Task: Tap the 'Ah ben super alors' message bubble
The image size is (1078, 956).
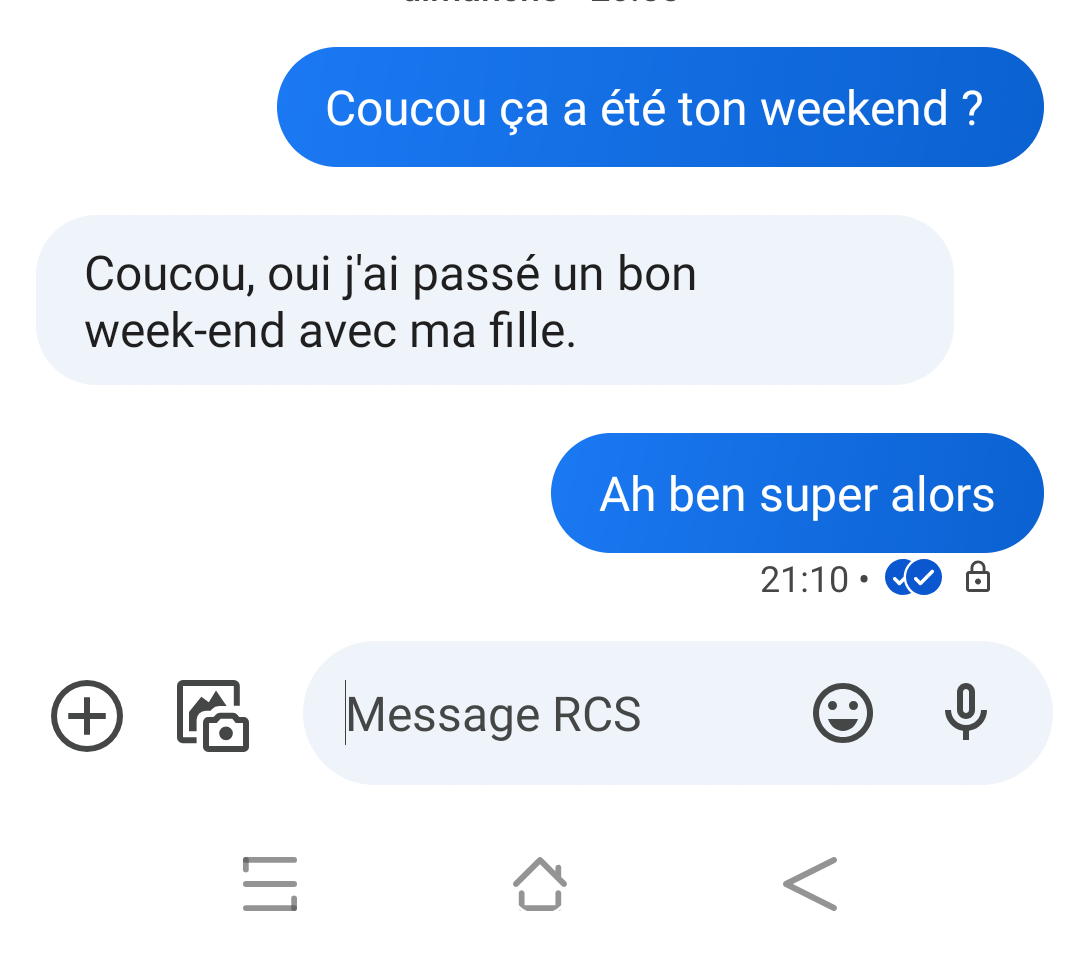Action: [797, 494]
